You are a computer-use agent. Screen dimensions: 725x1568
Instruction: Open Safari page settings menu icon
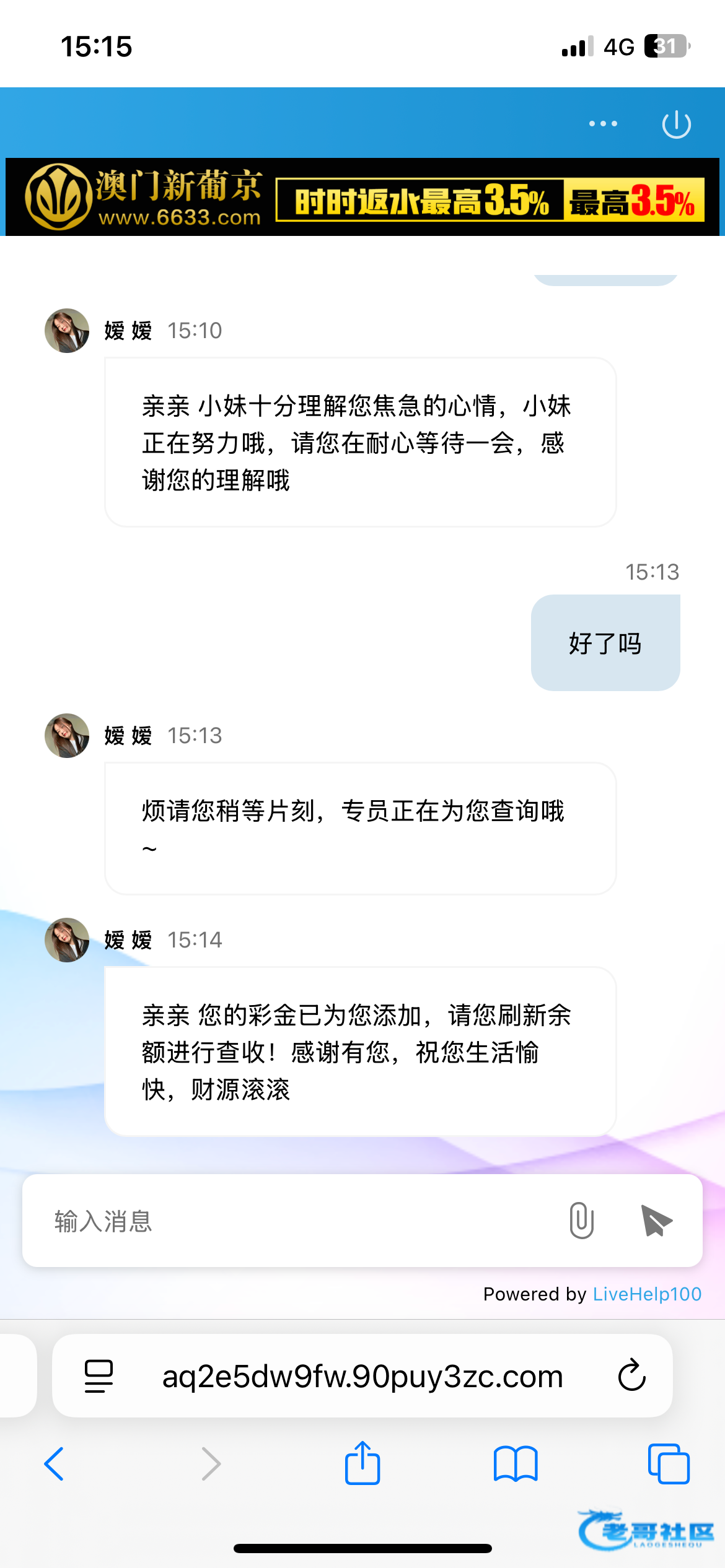[99, 1377]
